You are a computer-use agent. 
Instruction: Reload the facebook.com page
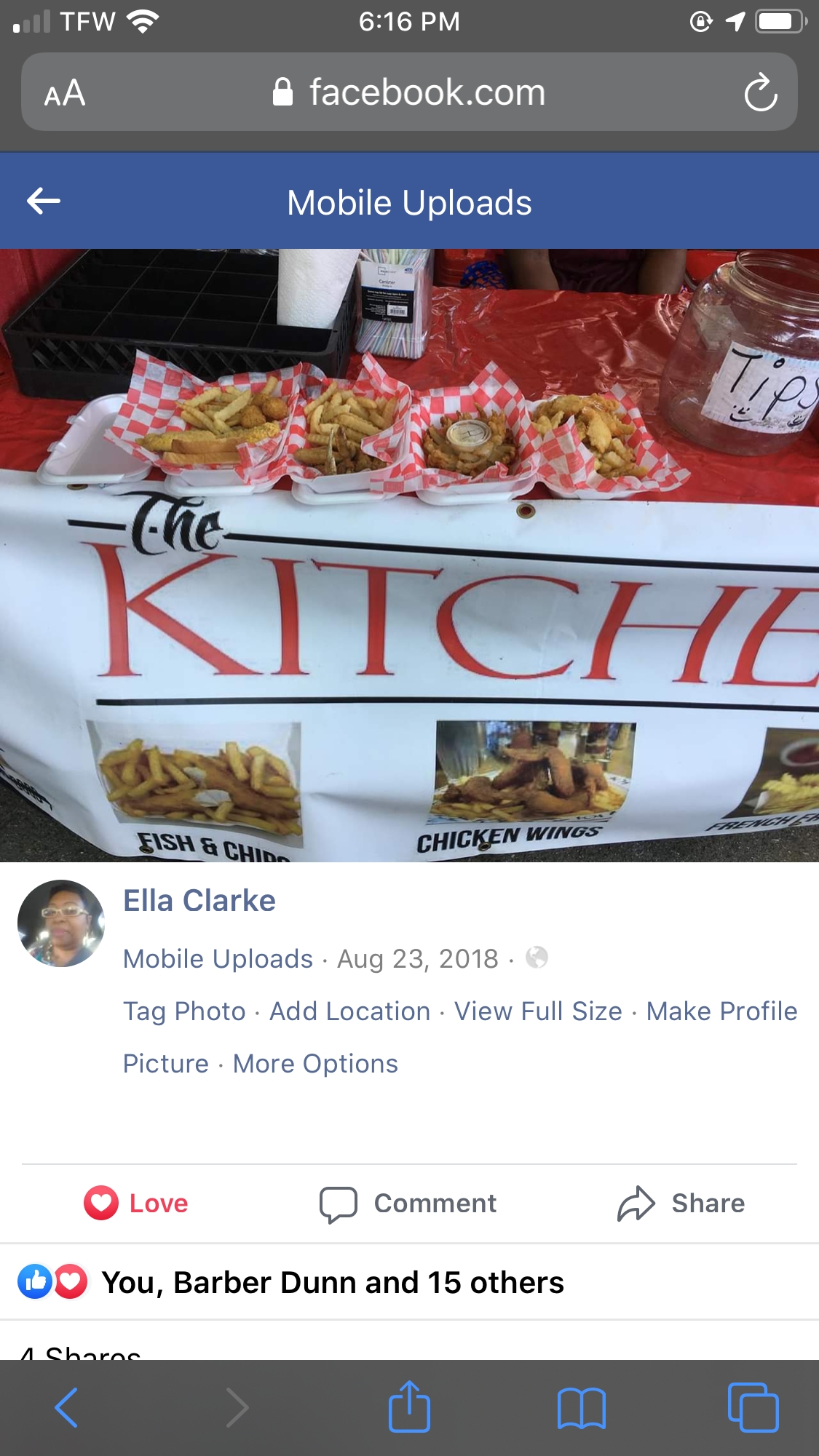760,92
